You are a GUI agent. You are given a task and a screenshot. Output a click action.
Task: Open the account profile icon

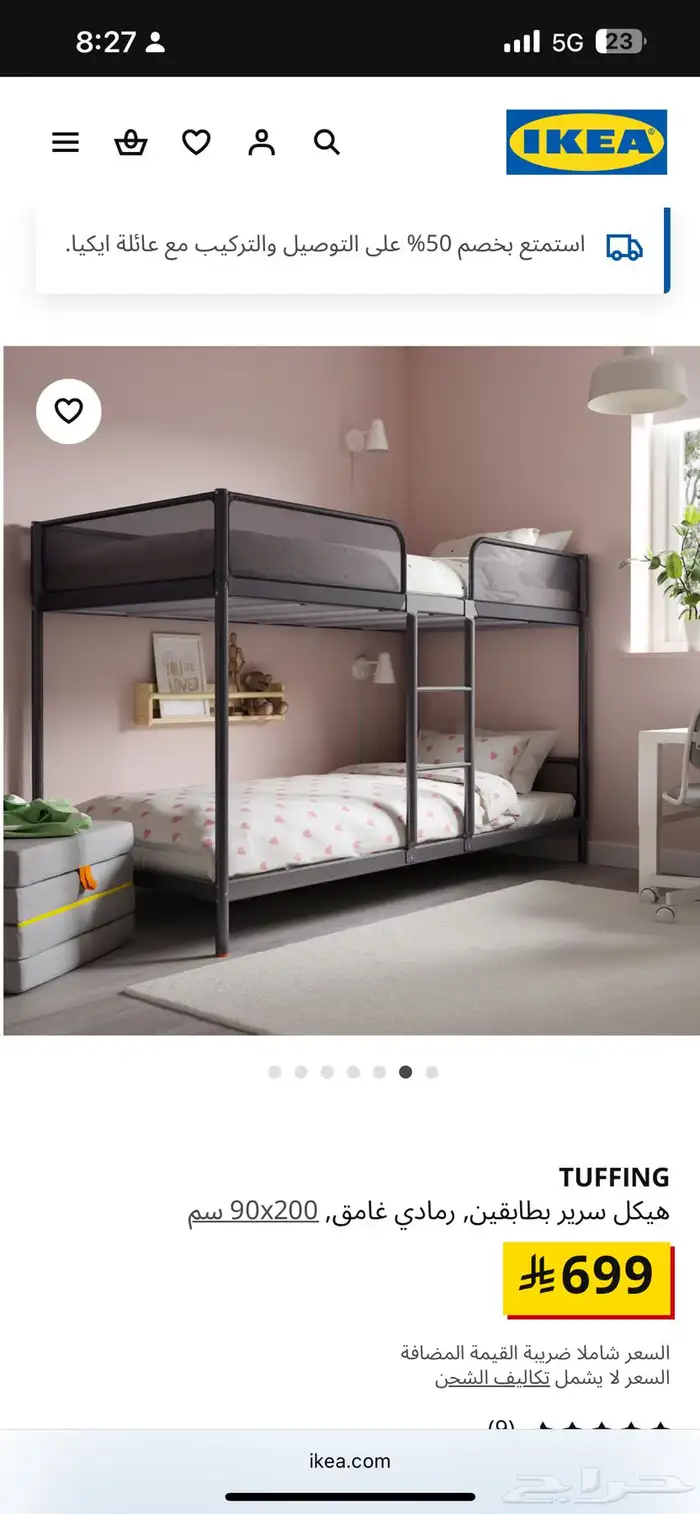coord(261,143)
